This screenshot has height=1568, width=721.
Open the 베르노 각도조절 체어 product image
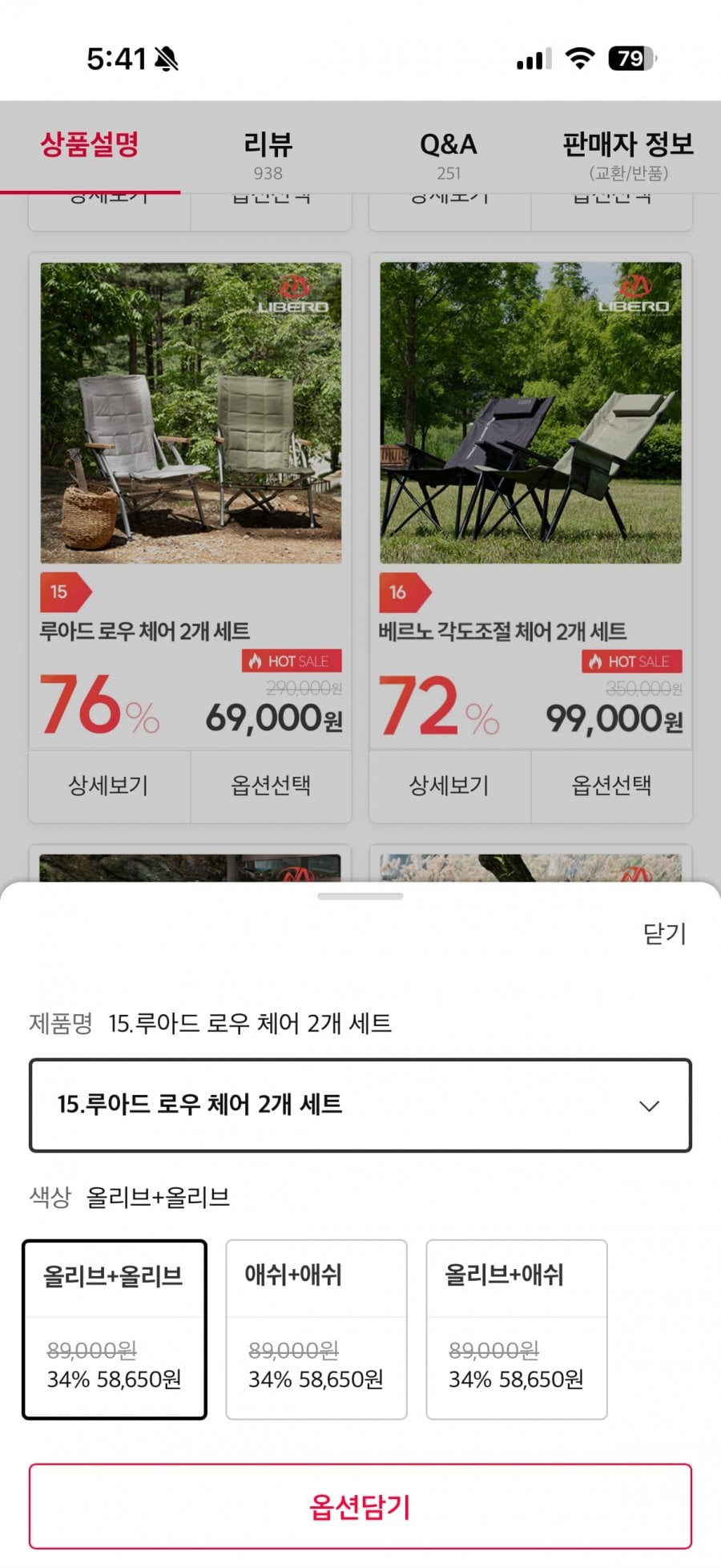pos(530,413)
